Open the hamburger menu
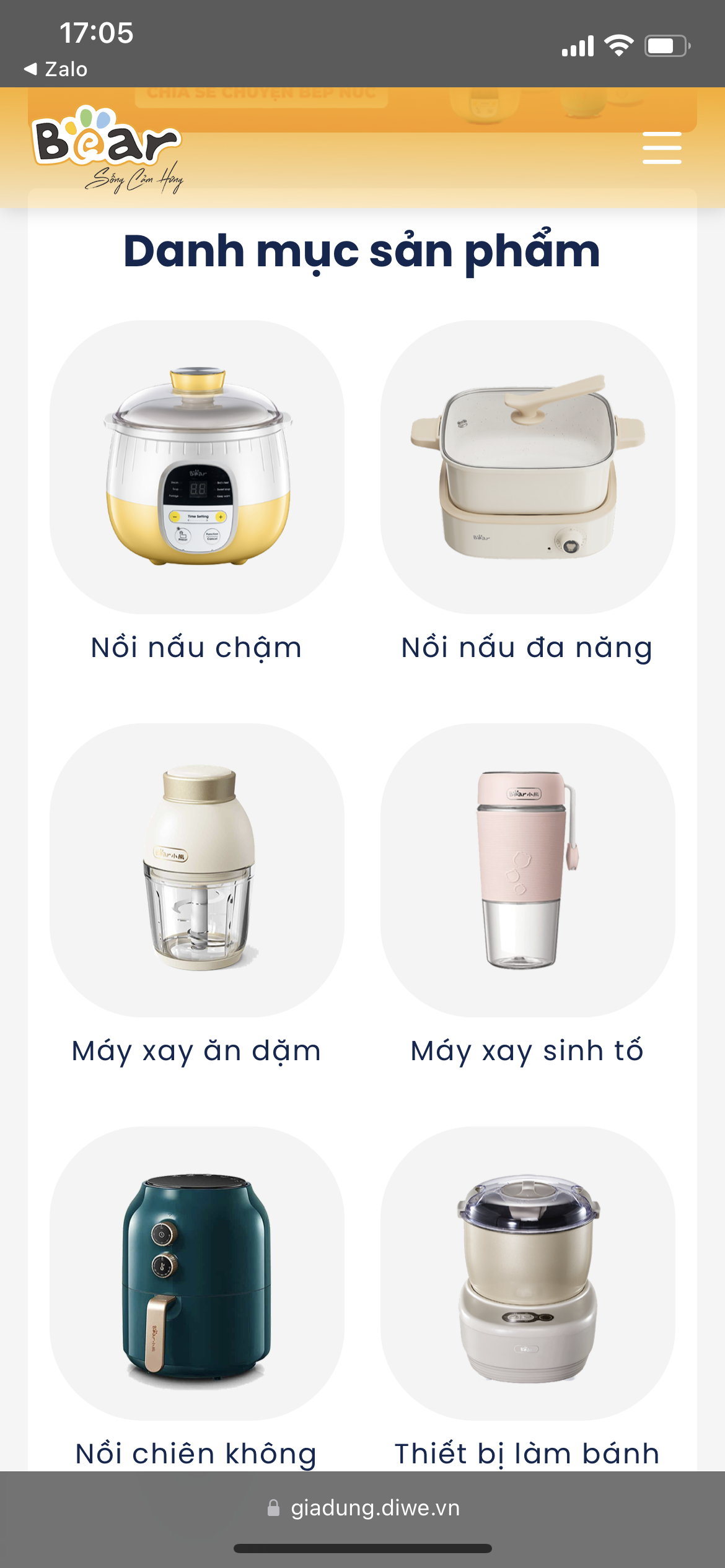Viewport: 725px width, 1568px height. pyautogui.click(x=662, y=148)
